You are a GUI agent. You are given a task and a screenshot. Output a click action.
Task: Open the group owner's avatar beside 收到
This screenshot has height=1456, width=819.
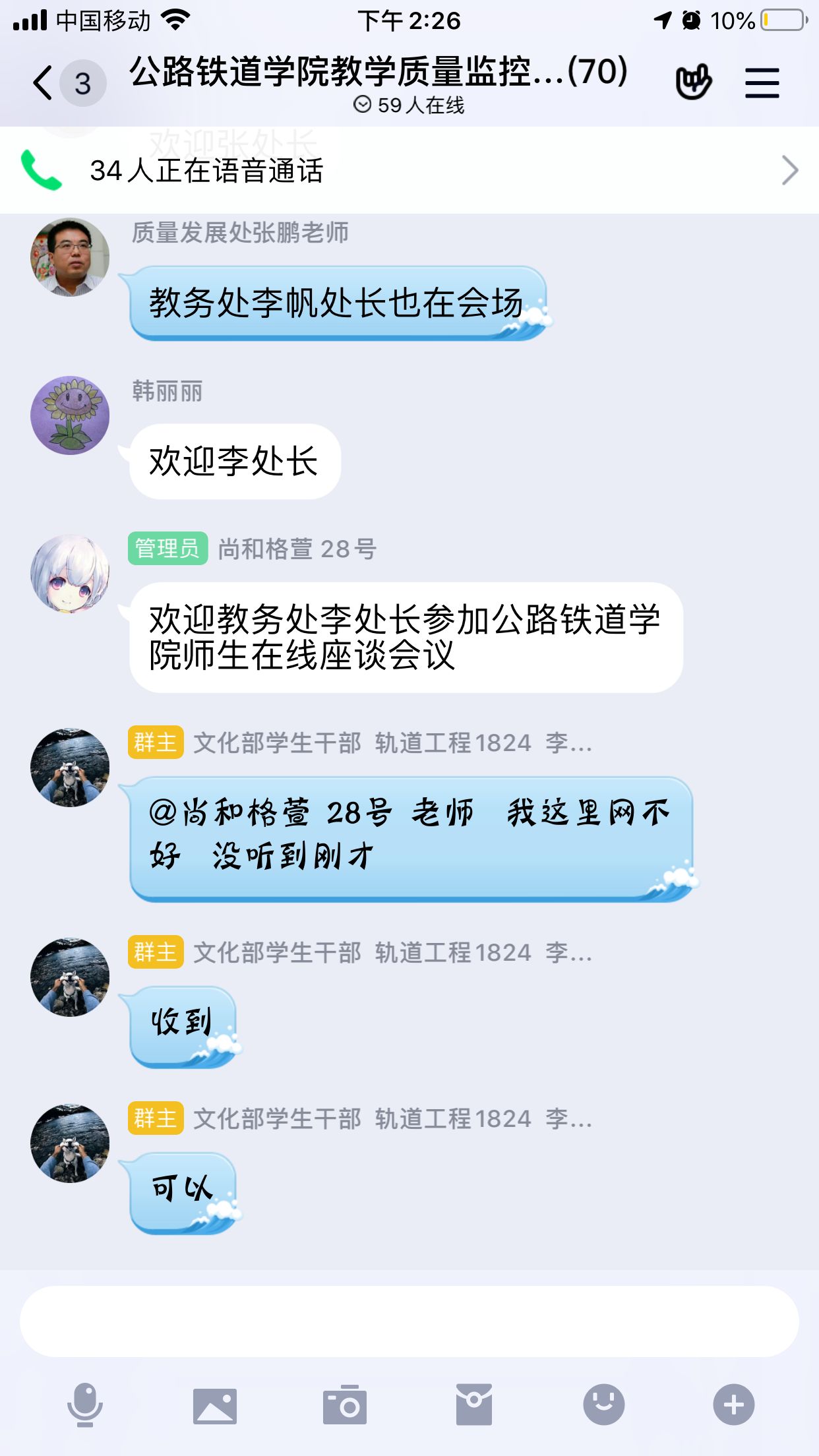(70, 977)
